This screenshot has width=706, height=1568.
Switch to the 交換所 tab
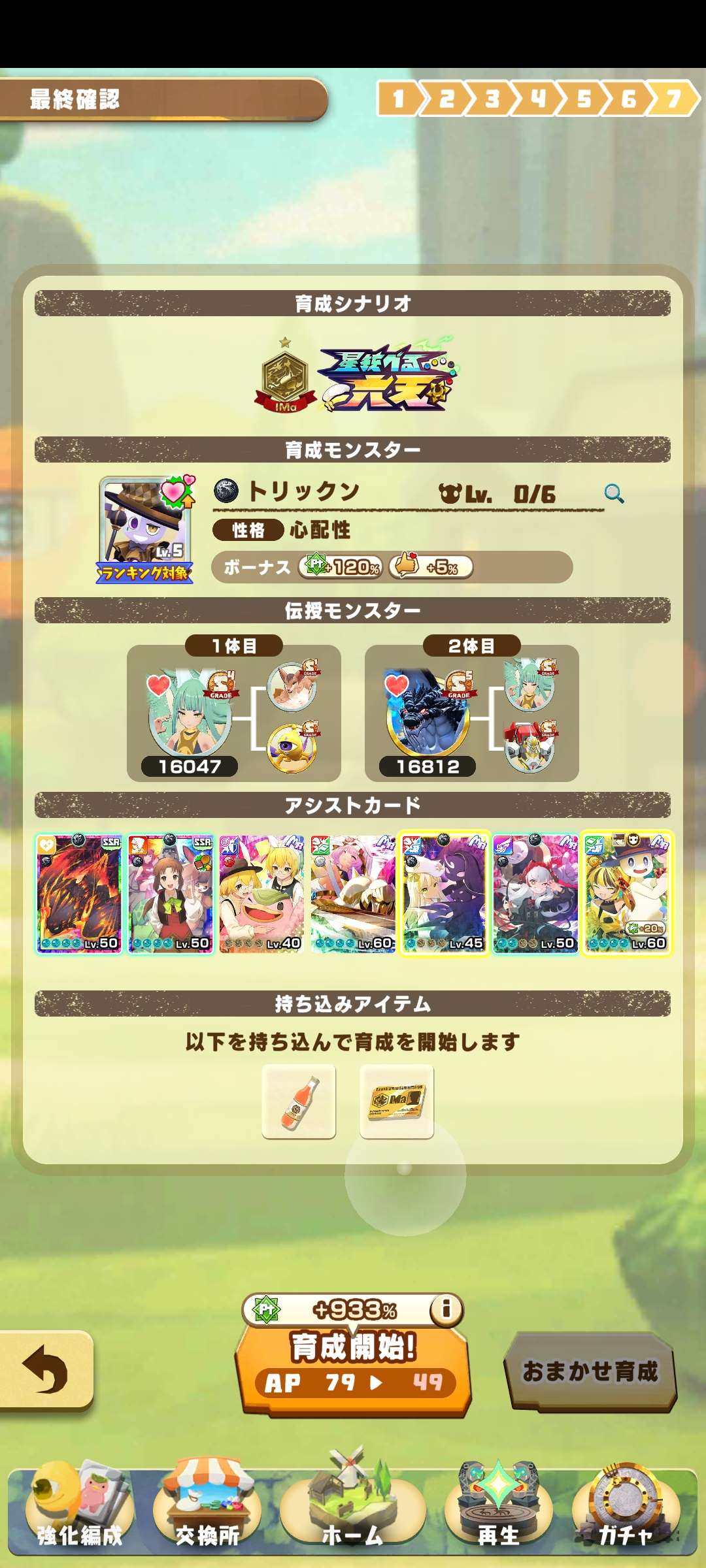207,1514
